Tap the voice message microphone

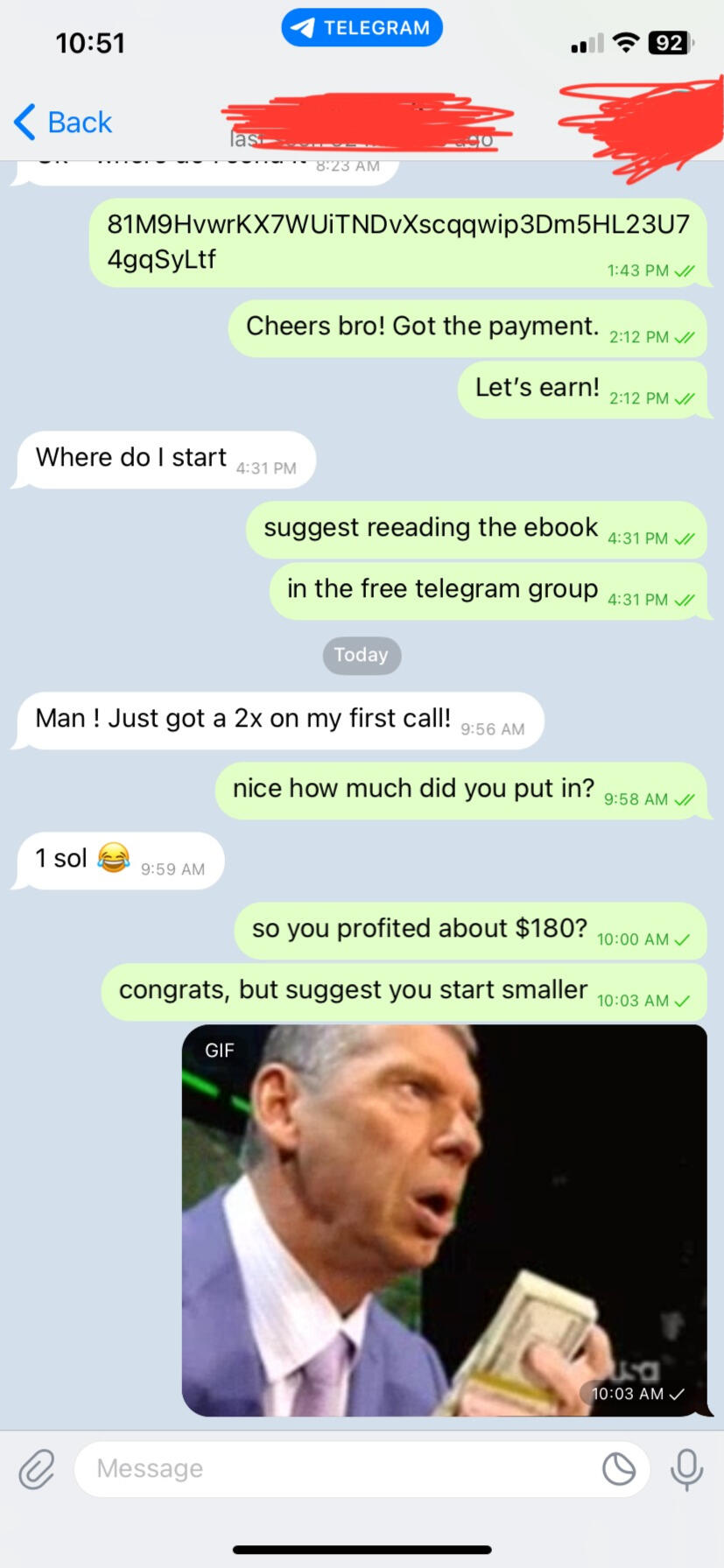pos(686,1468)
